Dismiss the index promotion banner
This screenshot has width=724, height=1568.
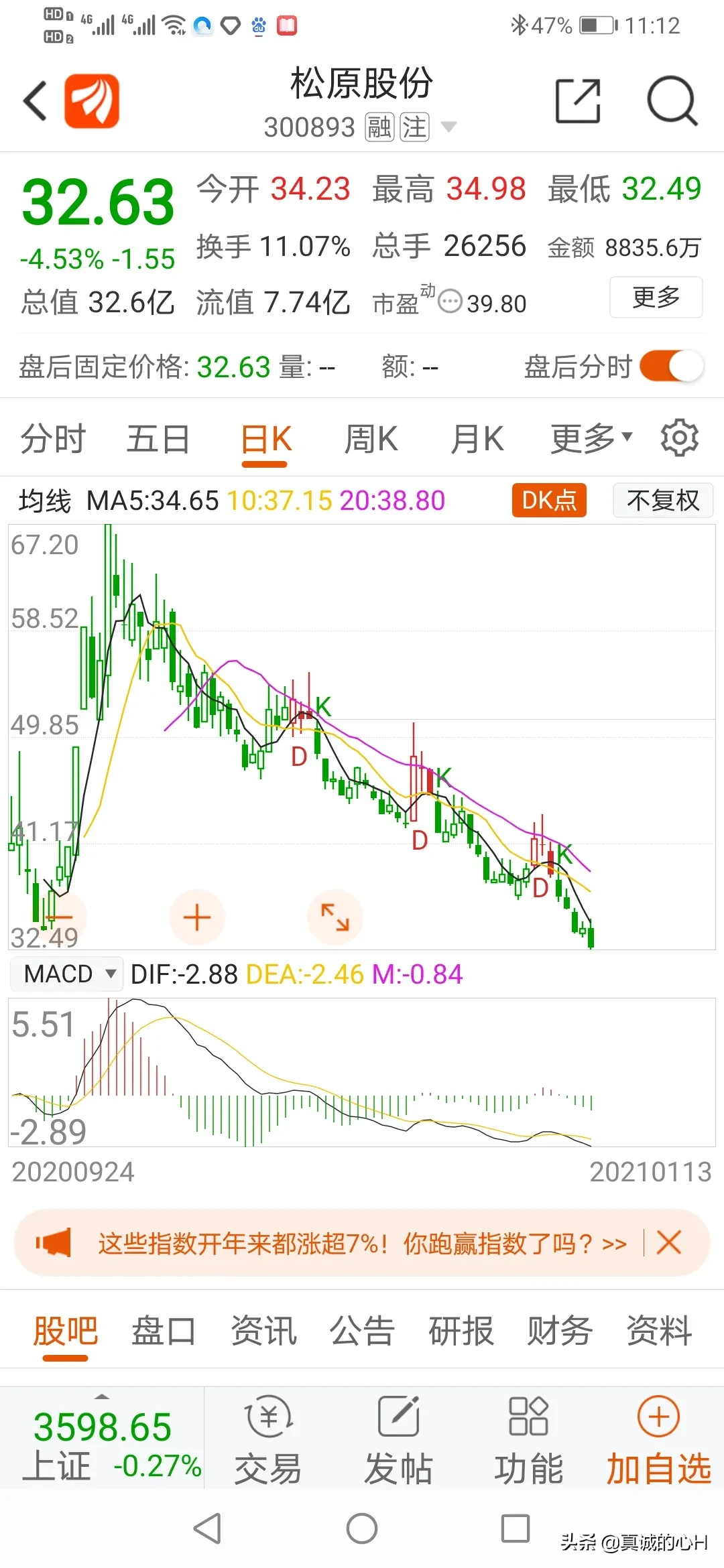click(669, 1242)
